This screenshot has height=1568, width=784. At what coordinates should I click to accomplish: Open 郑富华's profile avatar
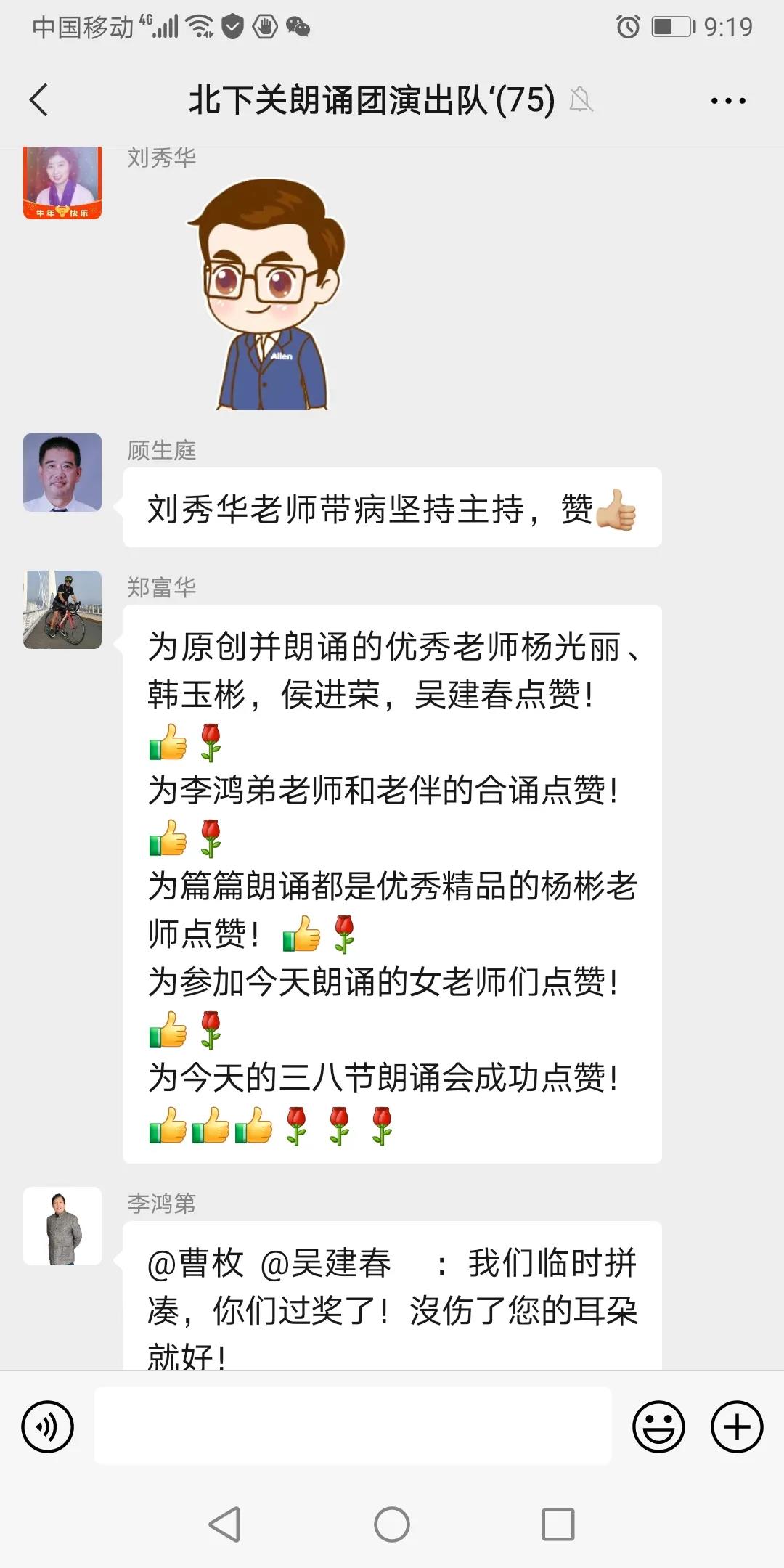pyautogui.click(x=62, y=610)
